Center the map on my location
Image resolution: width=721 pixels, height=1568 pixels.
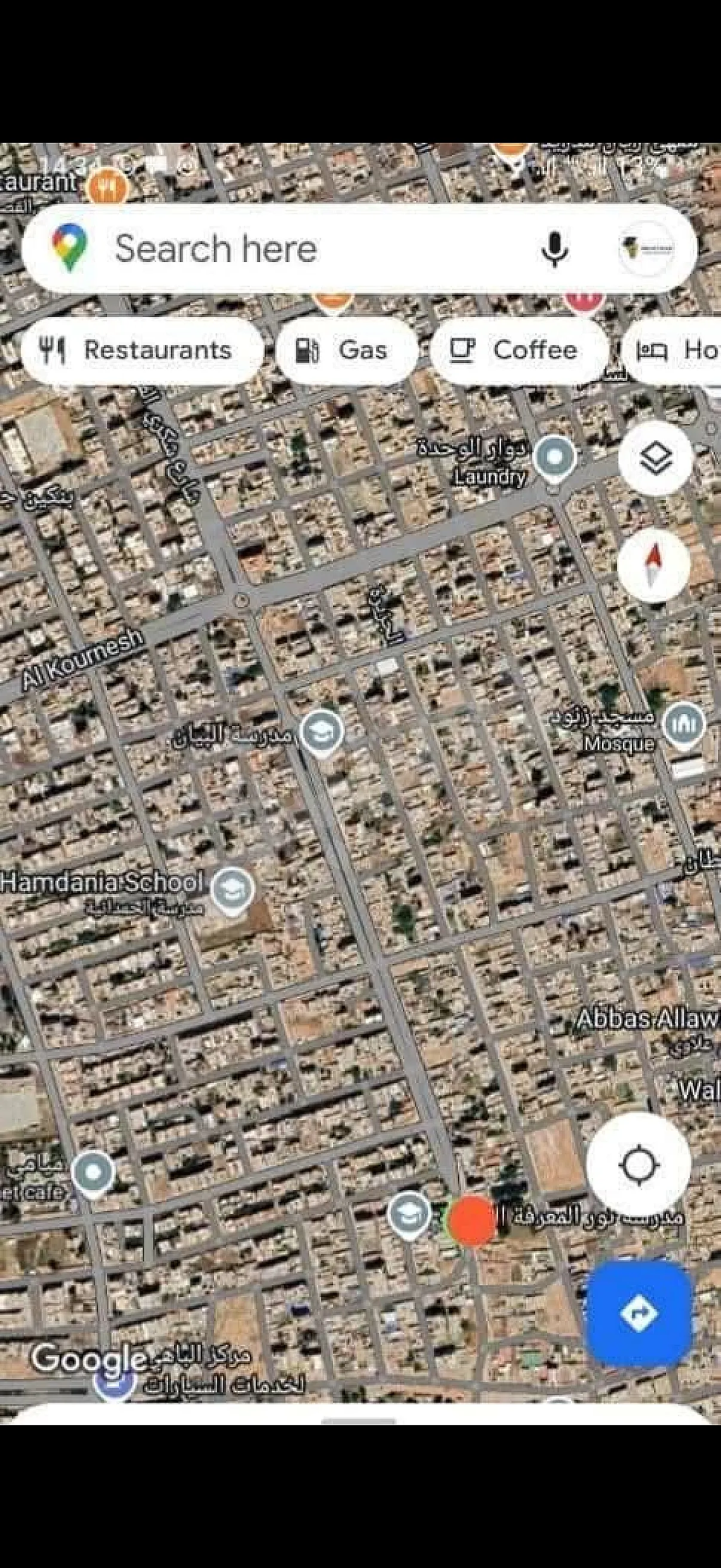pos(638,1165)
